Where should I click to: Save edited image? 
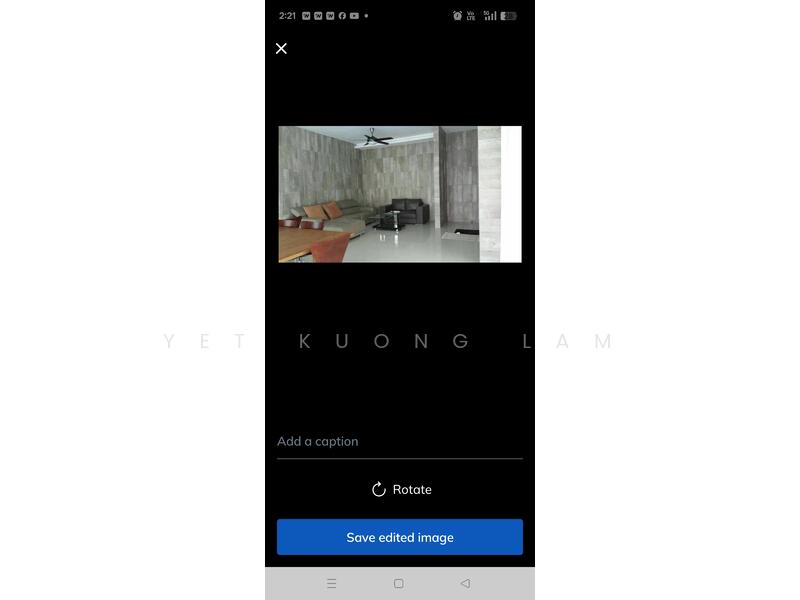[399, 537]
